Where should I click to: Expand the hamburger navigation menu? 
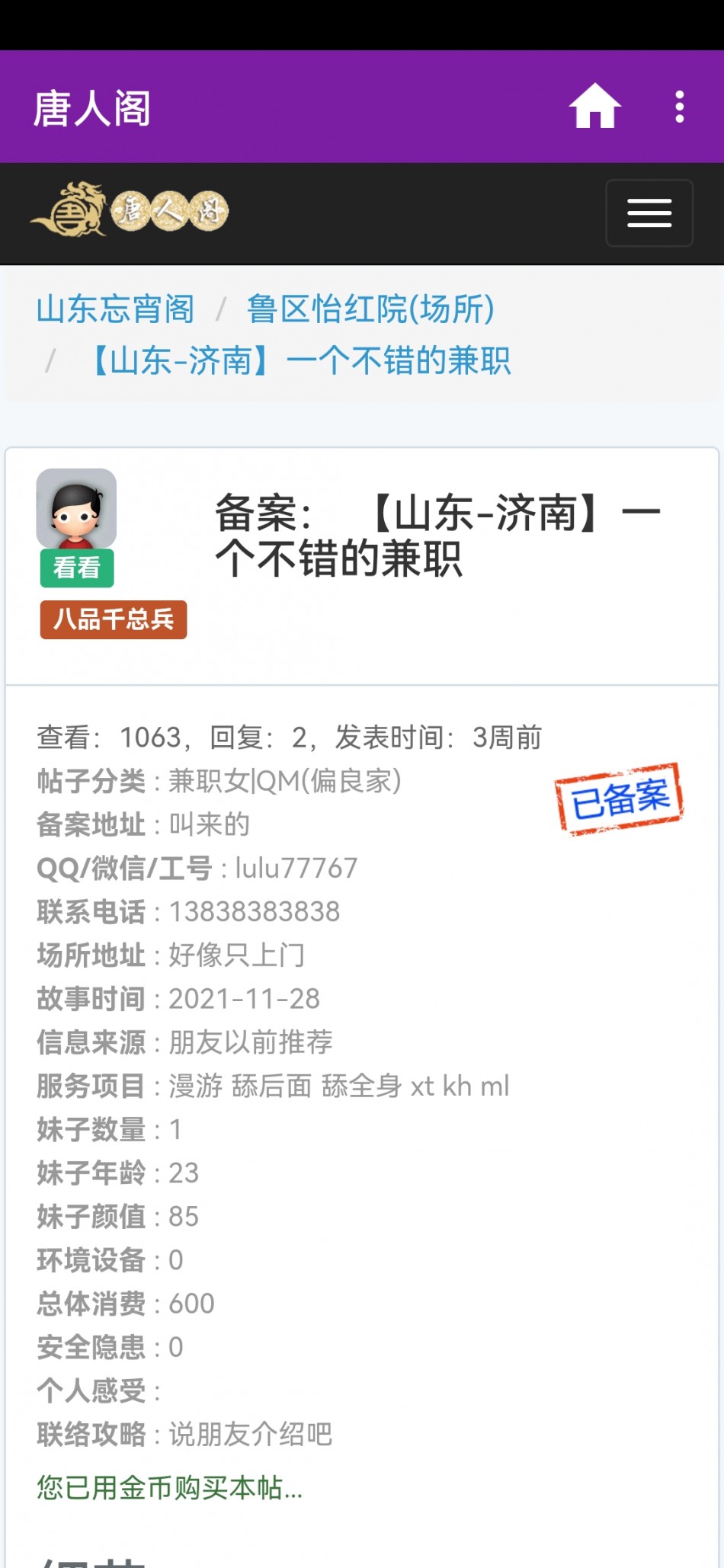[649, 213]
